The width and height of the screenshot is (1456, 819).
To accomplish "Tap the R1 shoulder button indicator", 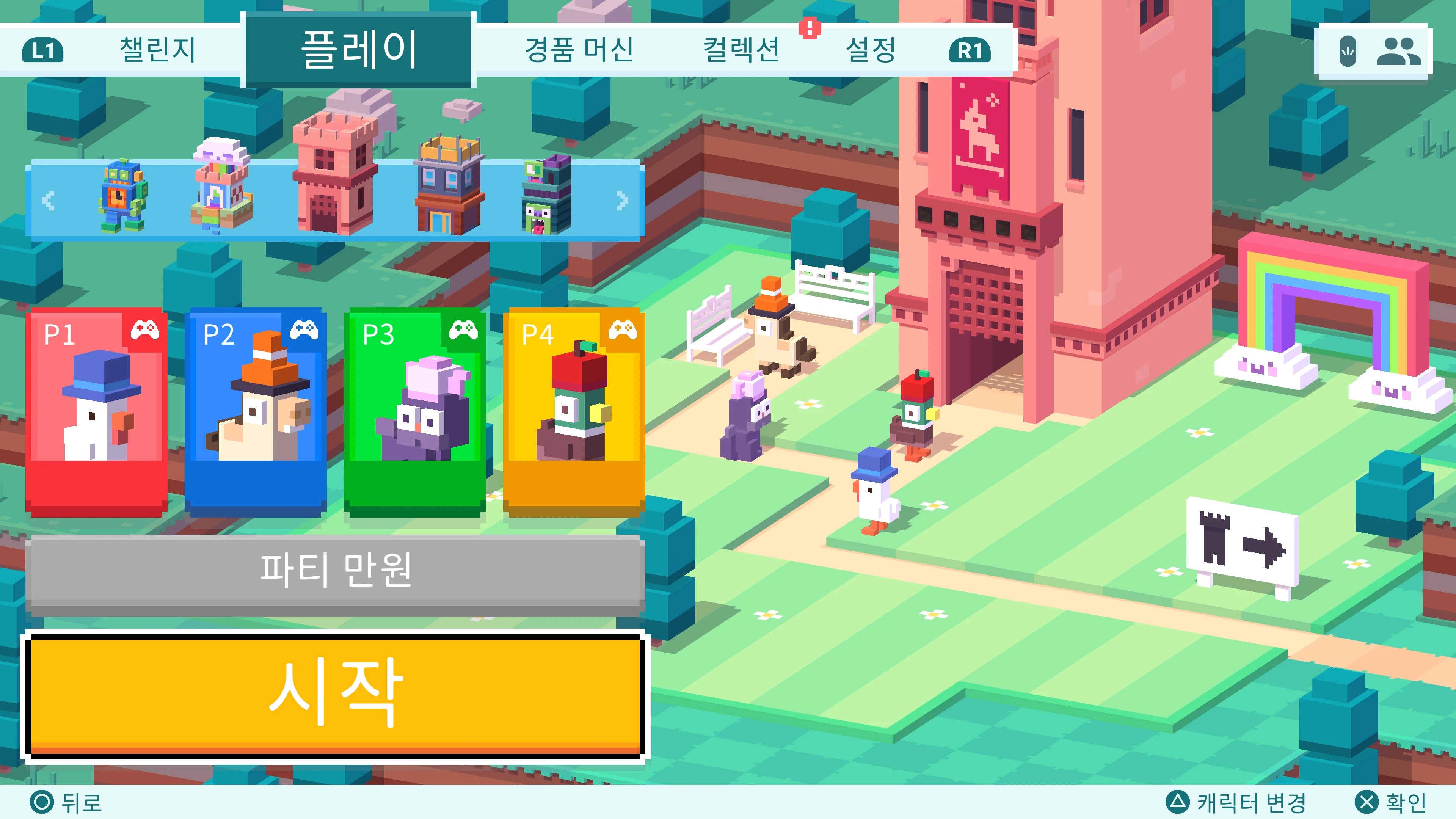I will coord(970,51).
